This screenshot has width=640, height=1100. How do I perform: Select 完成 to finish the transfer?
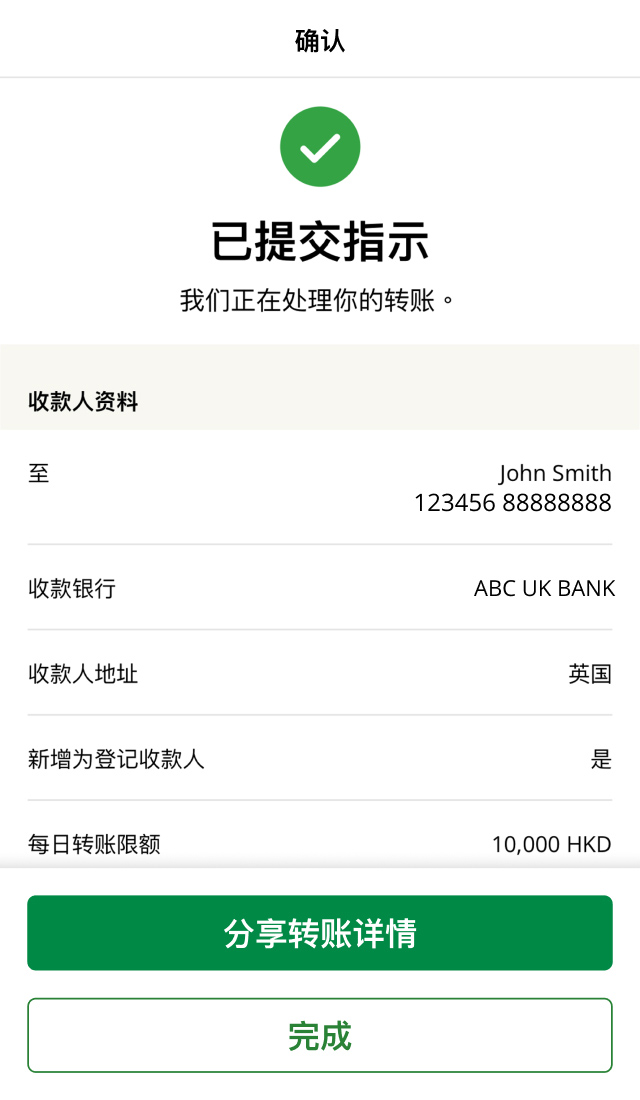pyautogui.click(x=320, y=1035)
